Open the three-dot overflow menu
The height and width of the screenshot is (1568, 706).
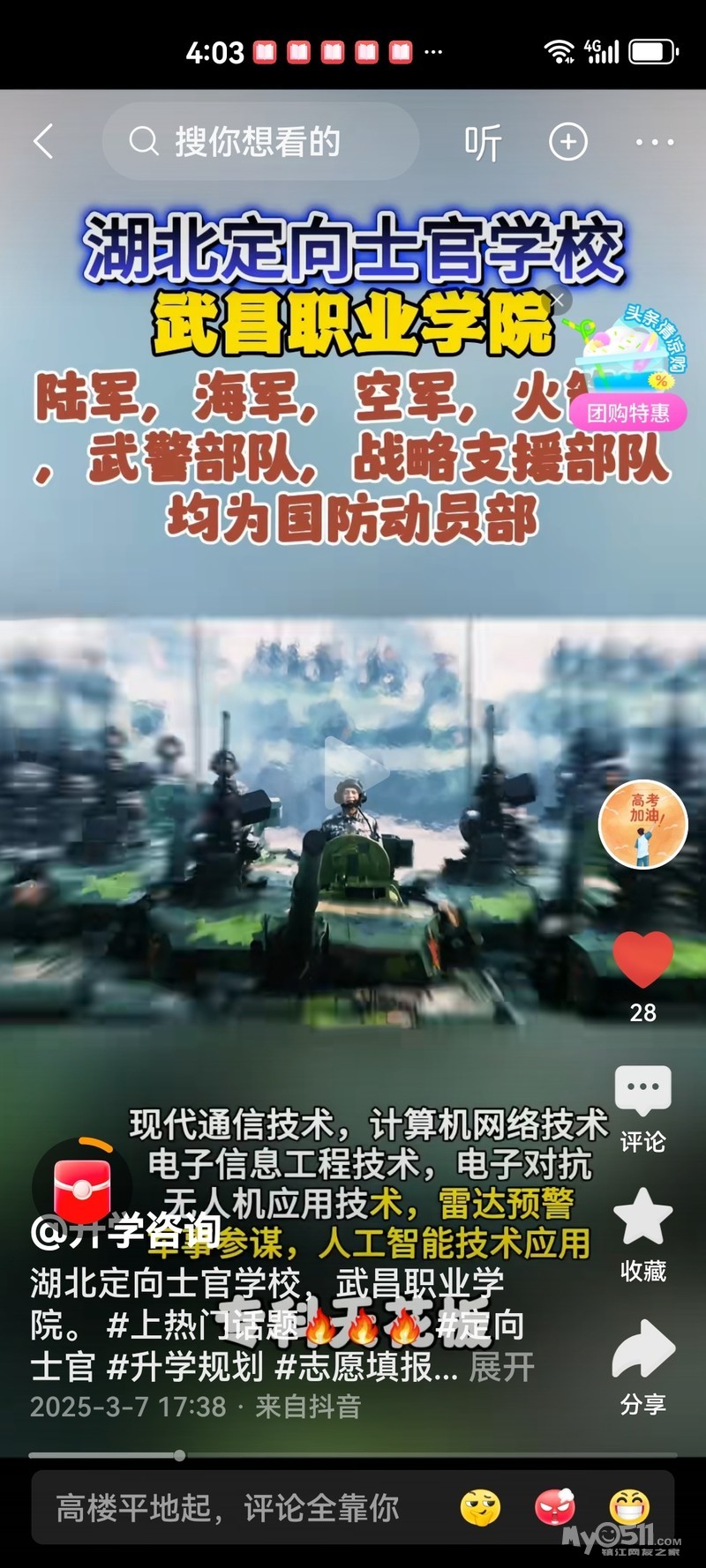tap(655, 142)
